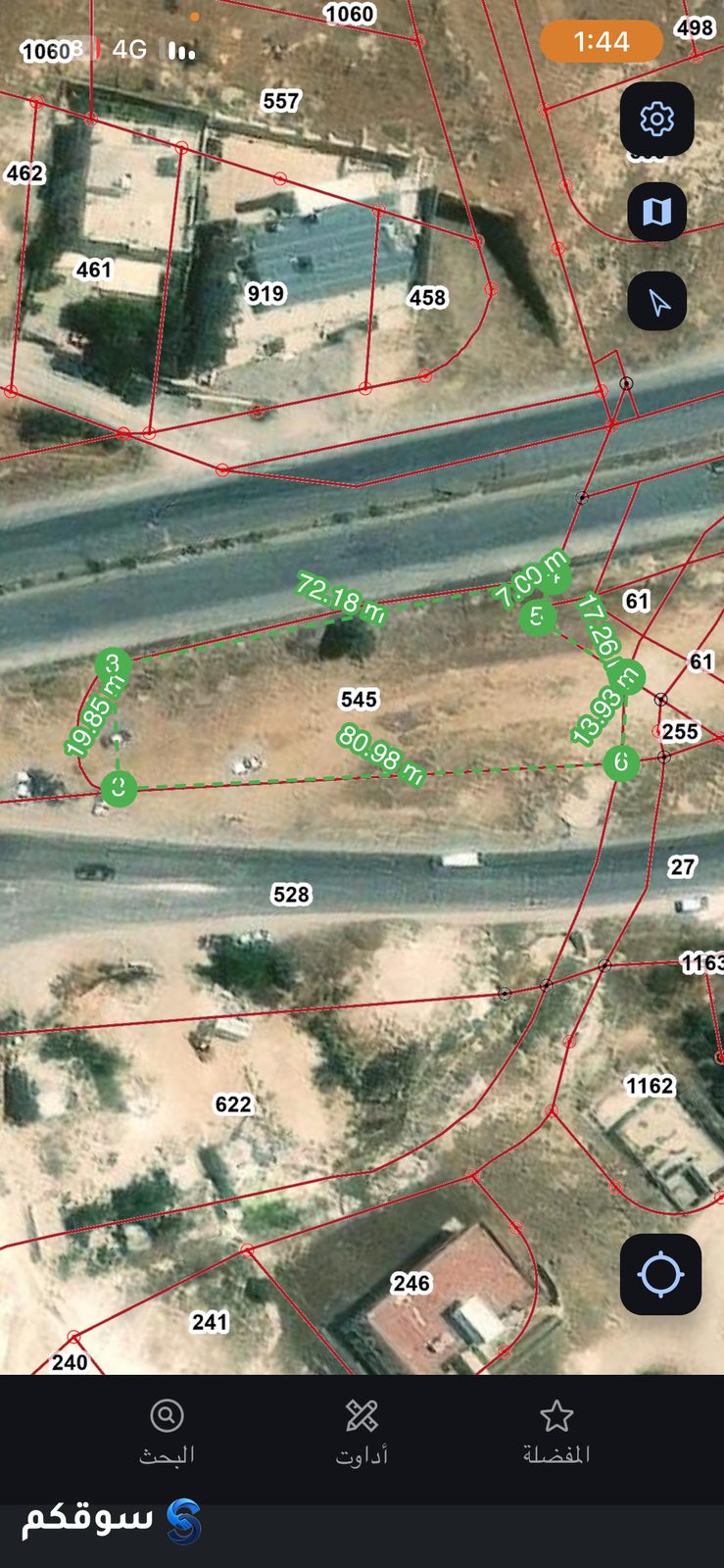Viewport: 724px width, 1568px height.
Task: Open the settings gear button
Action: [656, 119]
